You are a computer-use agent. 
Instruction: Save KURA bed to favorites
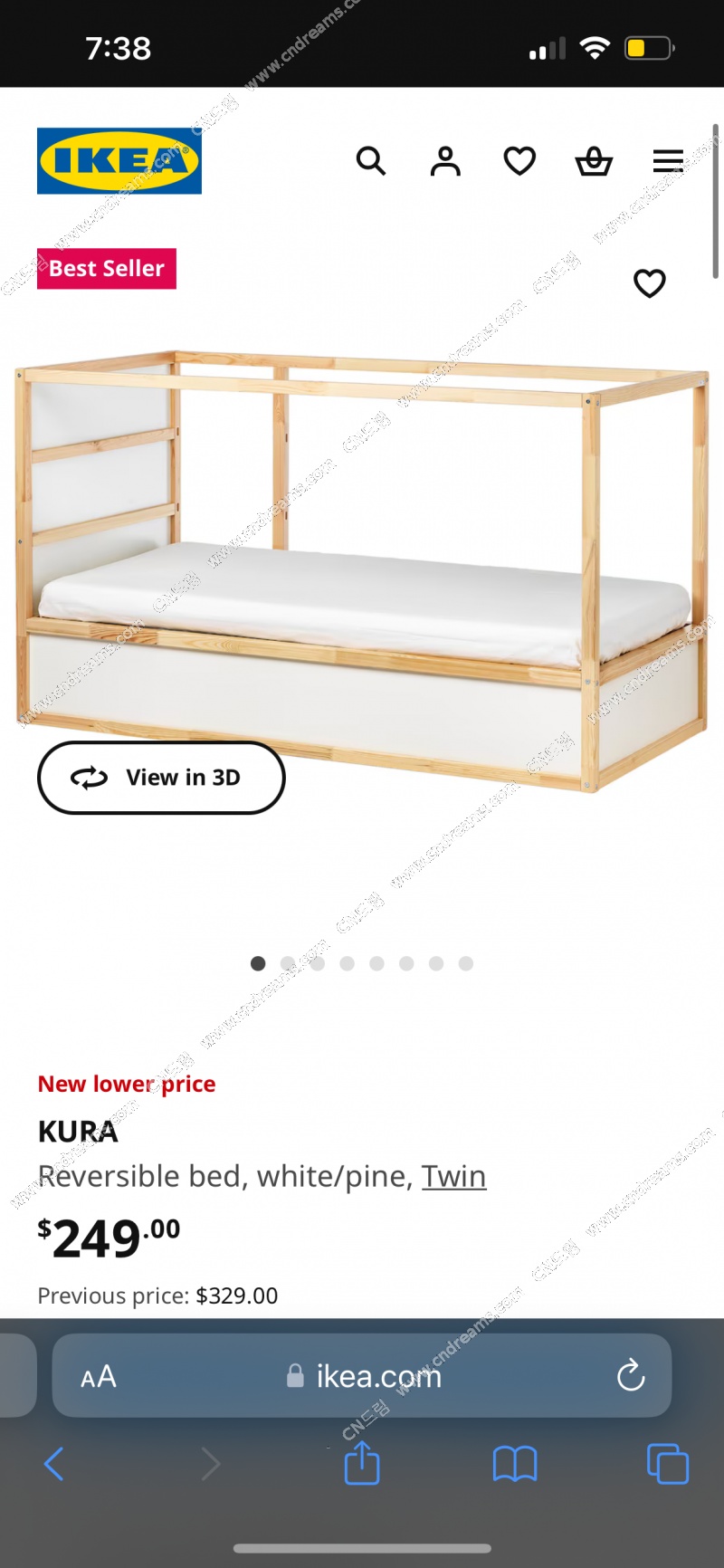coord(649,283)
